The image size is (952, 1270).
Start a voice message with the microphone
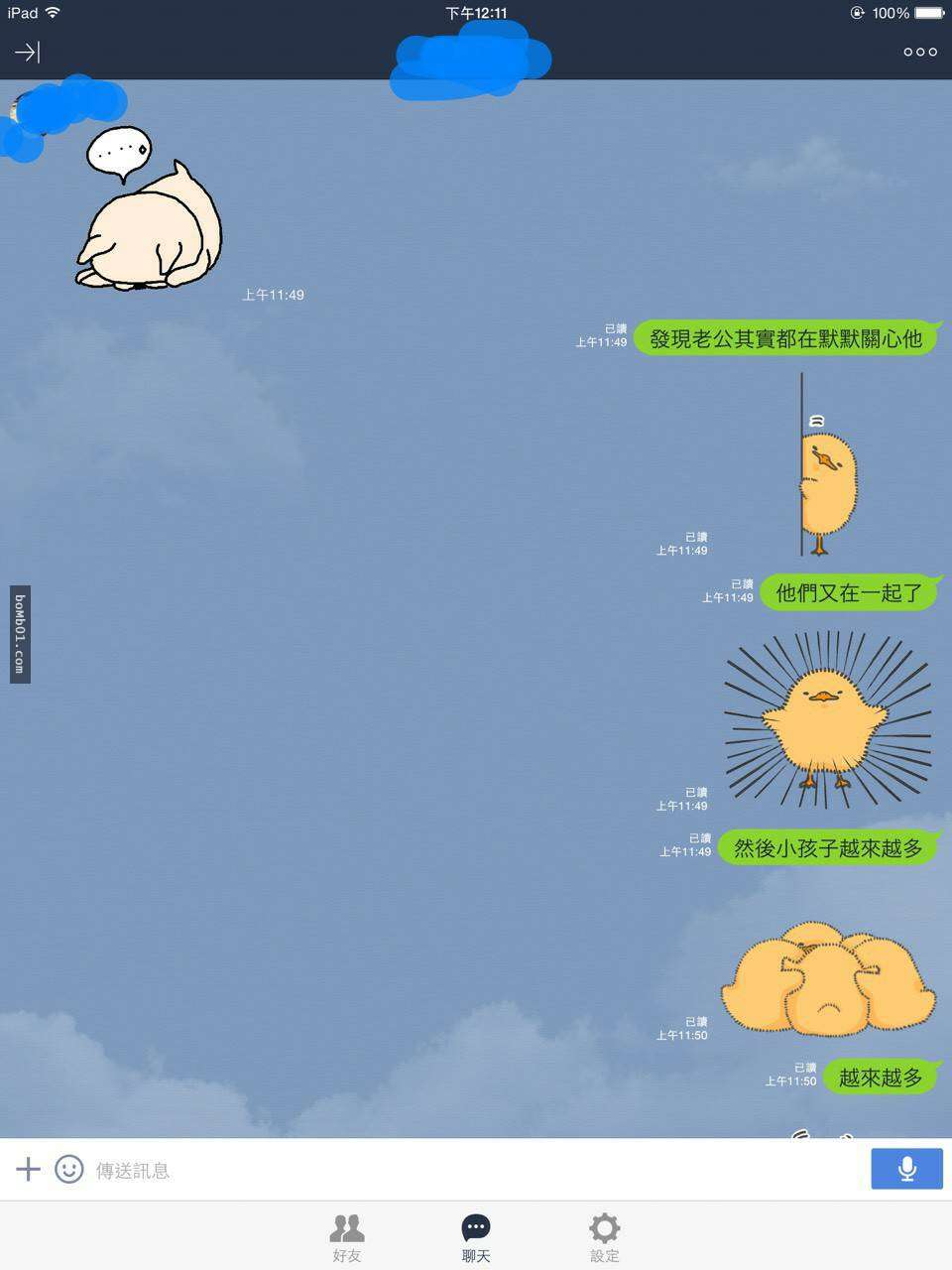click(x=906, y=1169)
